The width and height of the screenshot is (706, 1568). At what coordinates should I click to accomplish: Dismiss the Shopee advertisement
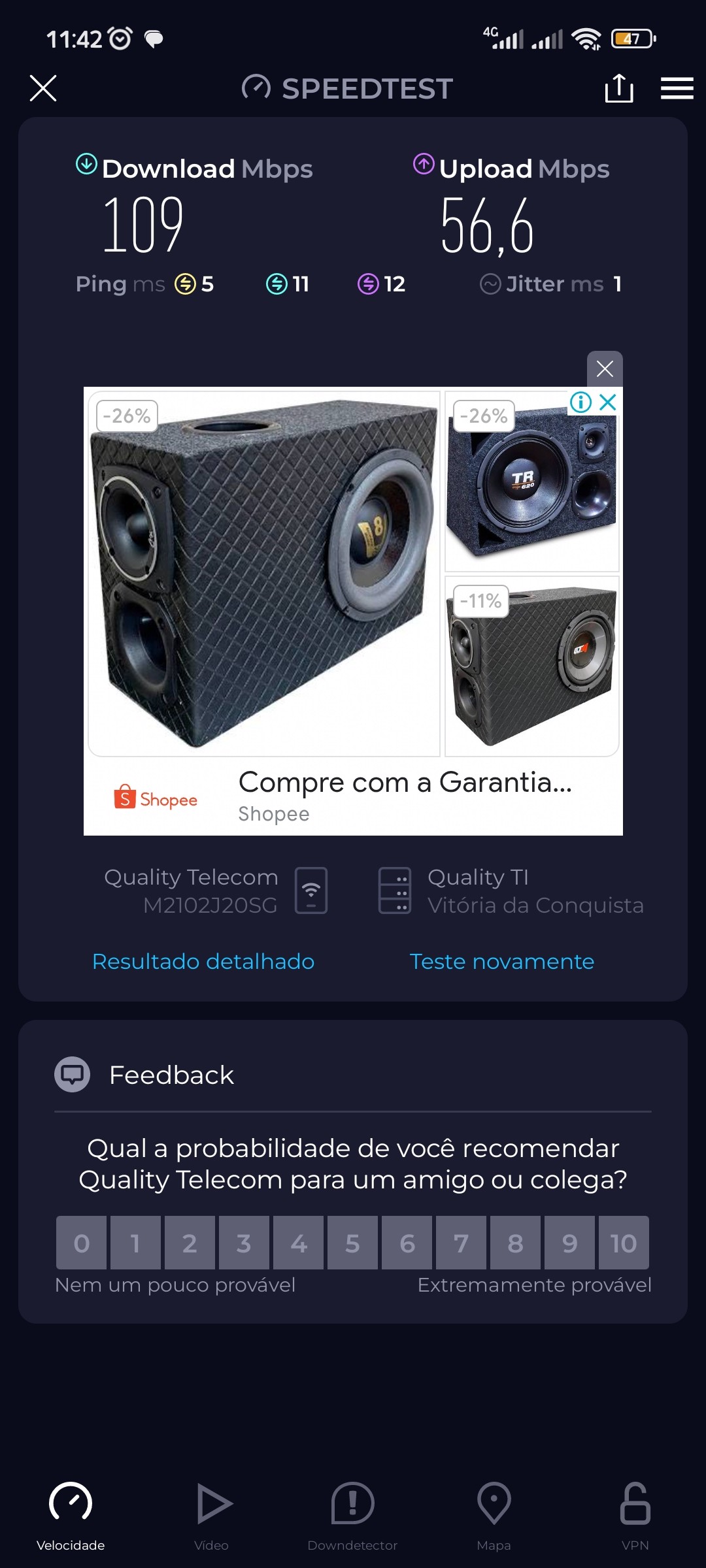point(605,369)
